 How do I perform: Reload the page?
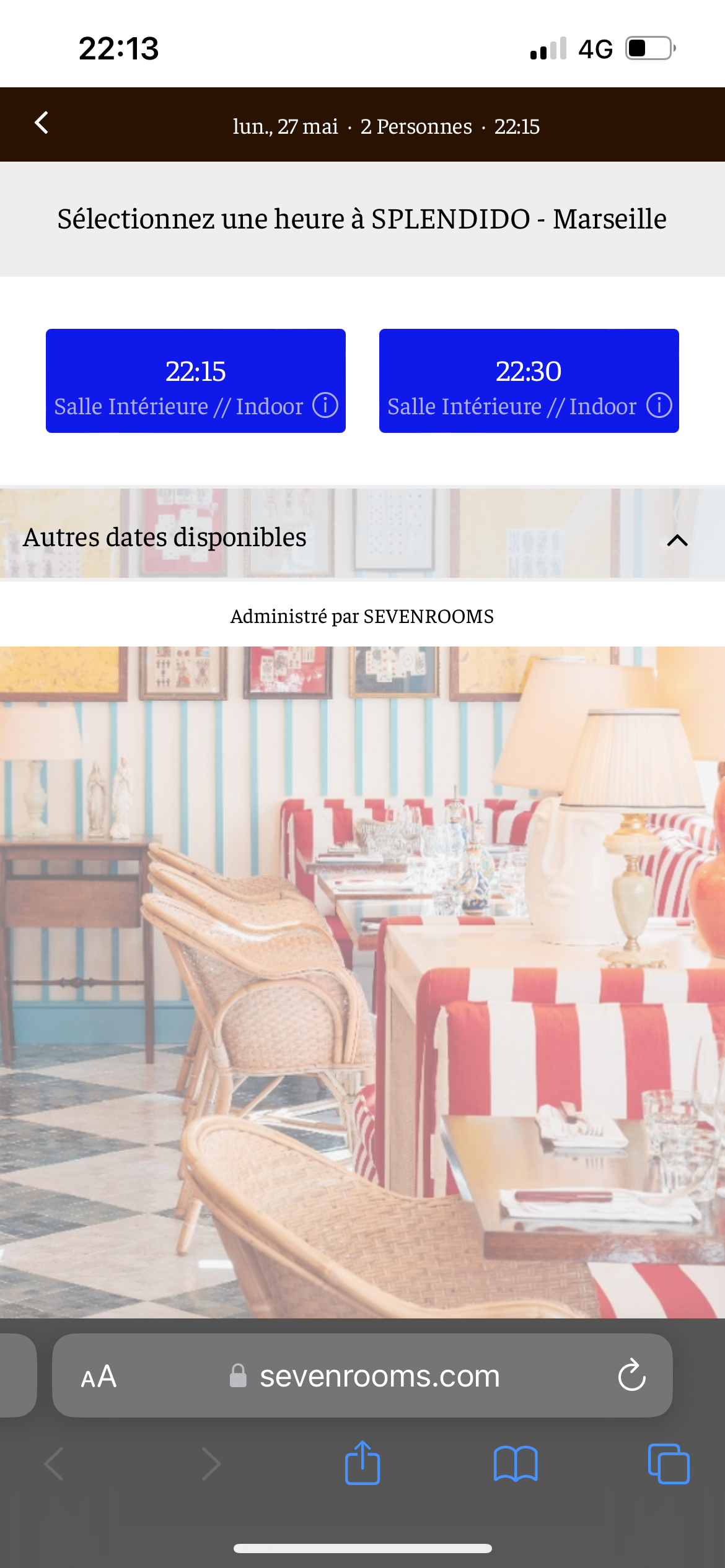coord(631,1375)
